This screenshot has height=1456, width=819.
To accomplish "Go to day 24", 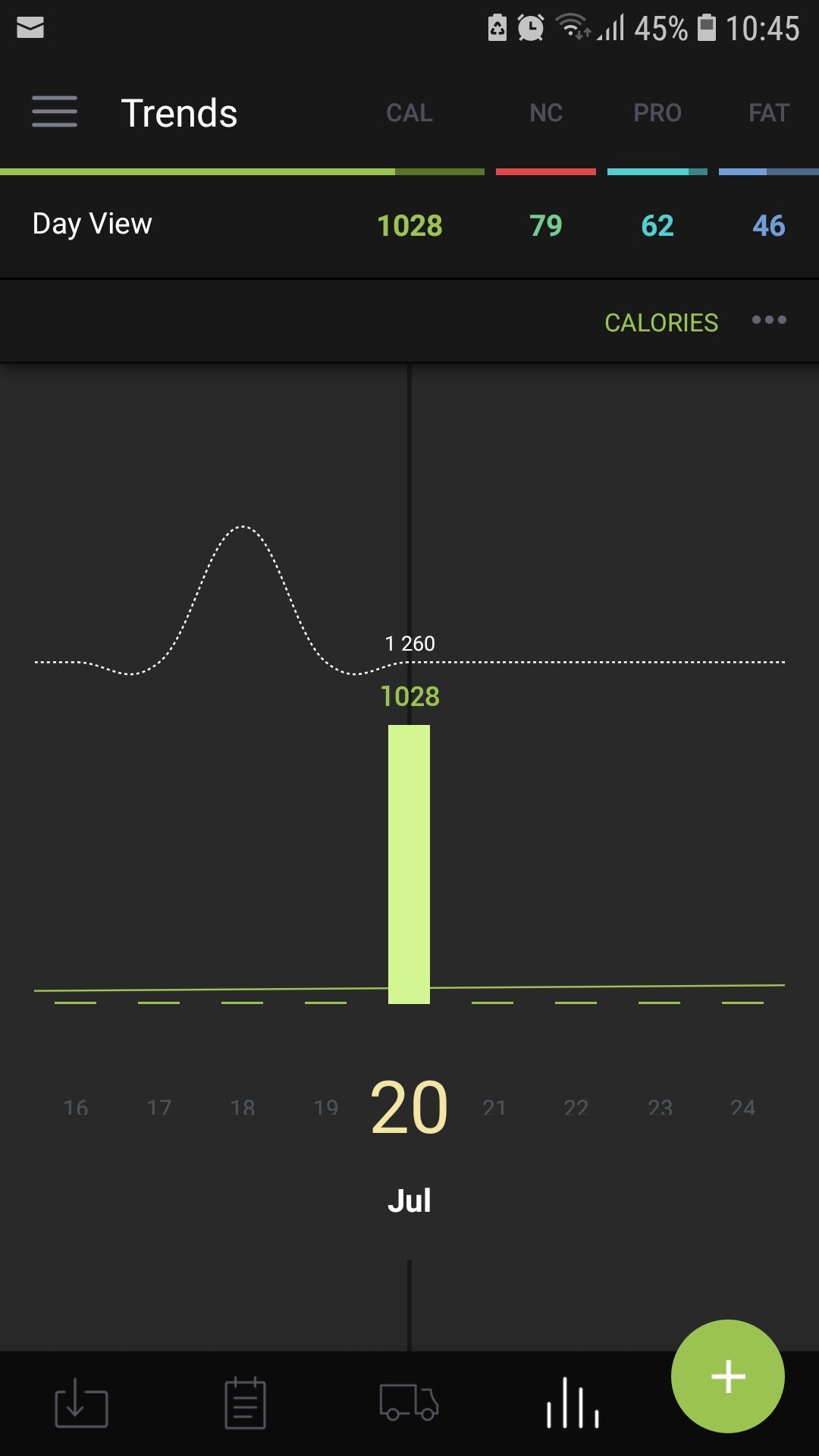I will 743,1108.
